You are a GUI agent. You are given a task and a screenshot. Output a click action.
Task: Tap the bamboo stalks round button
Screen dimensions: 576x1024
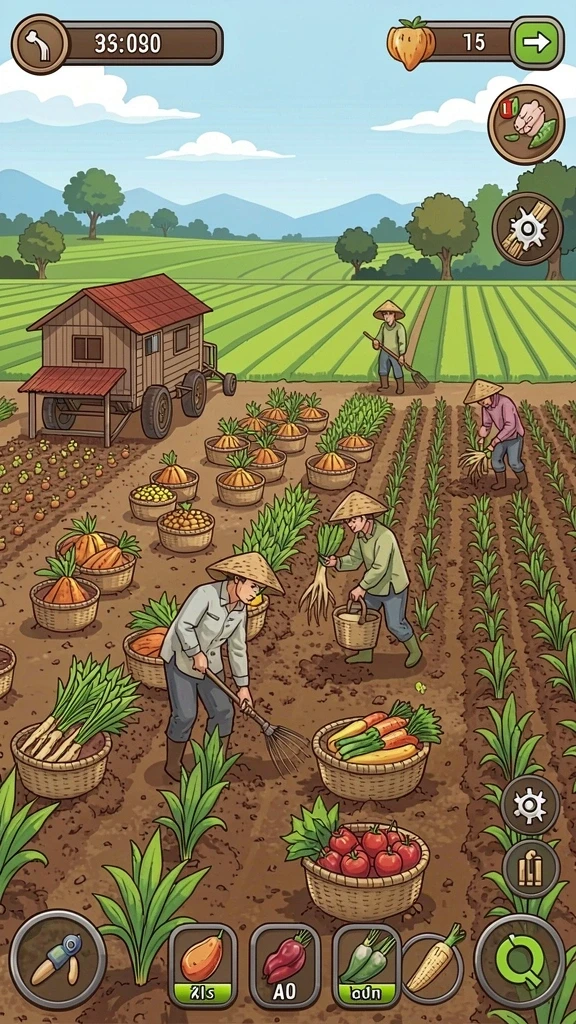530,868
